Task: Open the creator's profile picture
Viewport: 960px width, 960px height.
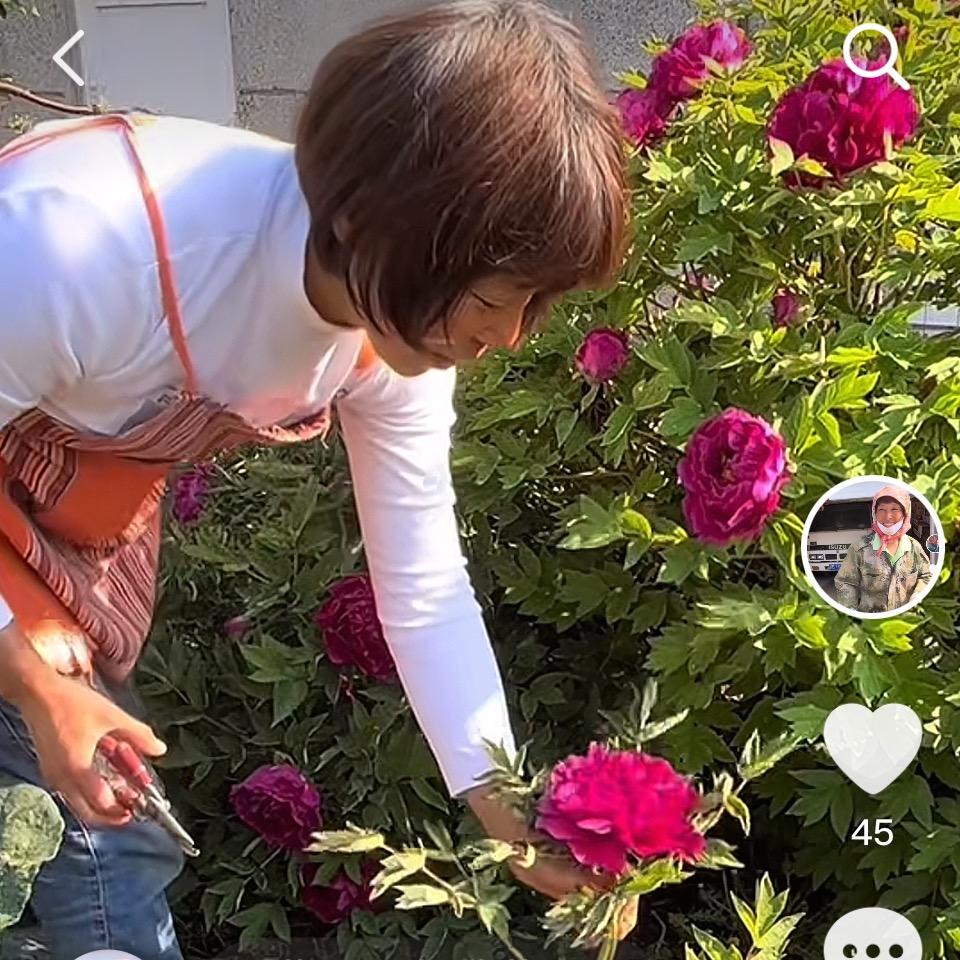Action: click(873, 547)
